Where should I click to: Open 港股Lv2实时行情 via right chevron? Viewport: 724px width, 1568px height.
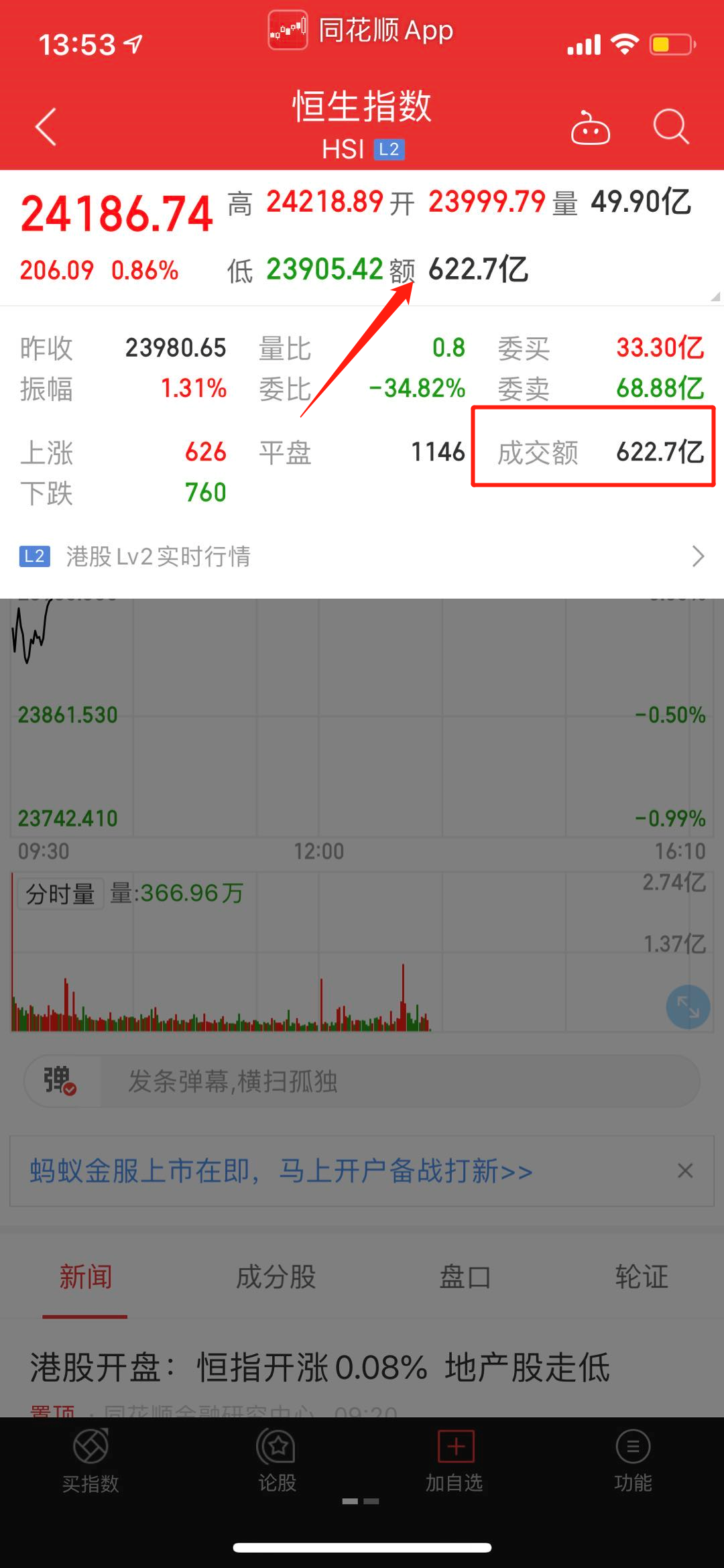(x=699, y=556)
